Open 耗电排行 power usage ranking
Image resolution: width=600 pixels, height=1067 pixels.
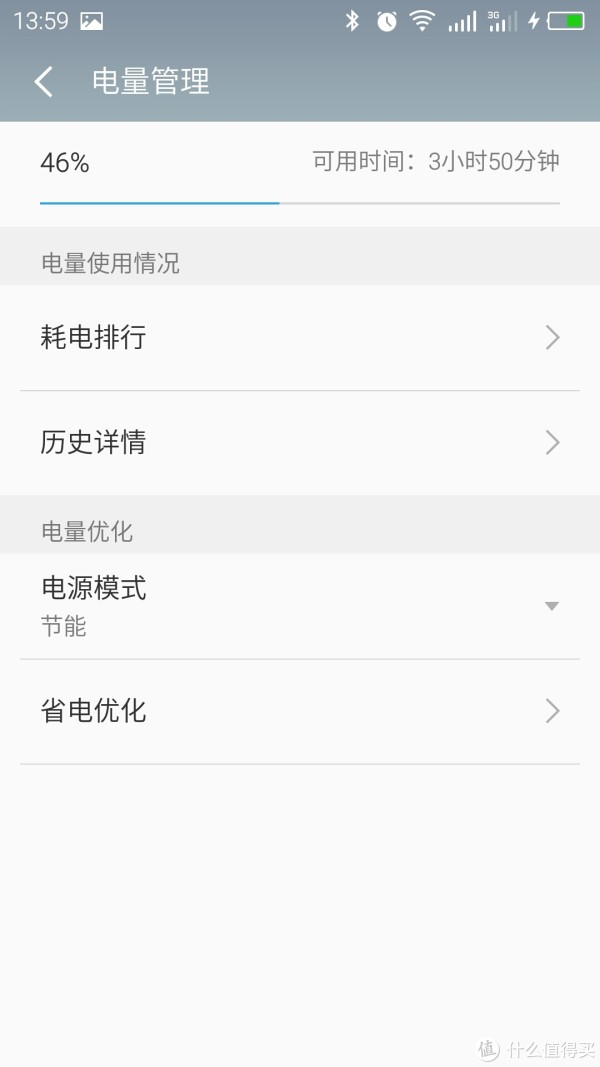(300, 338)
